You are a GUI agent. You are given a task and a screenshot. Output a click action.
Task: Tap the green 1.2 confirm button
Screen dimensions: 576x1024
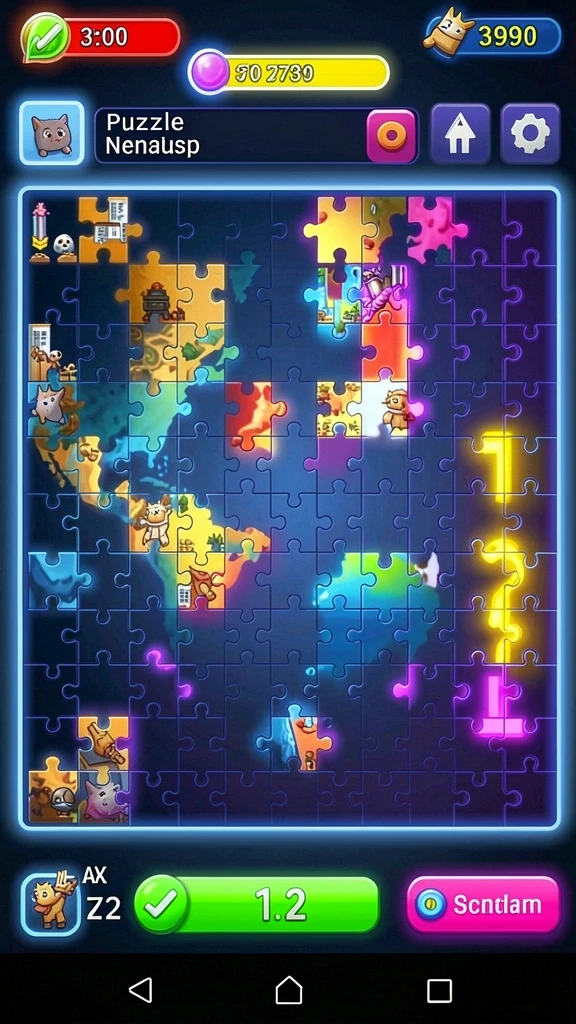click(257, 904)
